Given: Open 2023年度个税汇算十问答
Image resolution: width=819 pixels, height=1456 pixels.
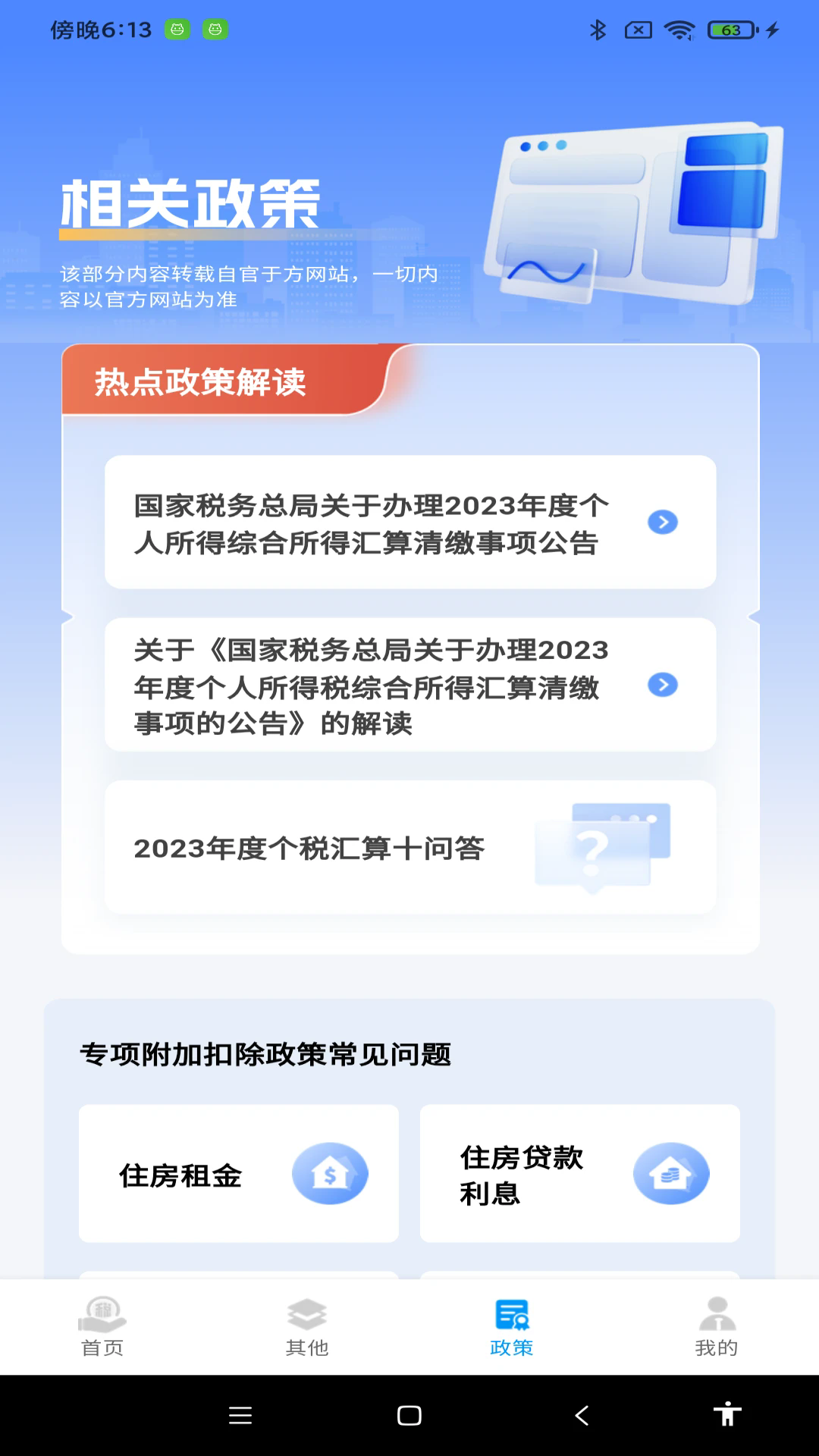Looking at the screenshot, I should point(409,847).
